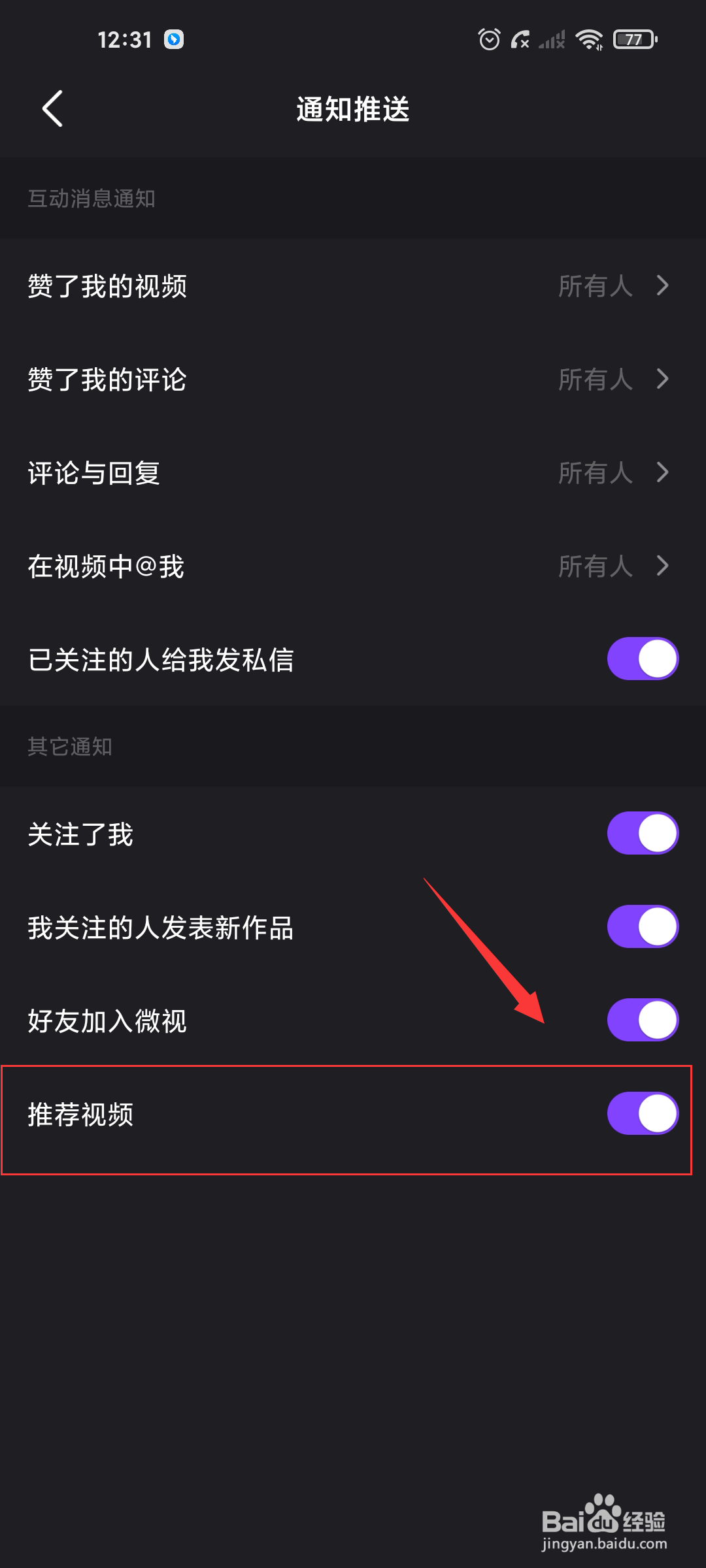Viewport: 706px width, 1568px height.
Task: Tap inside the red highlighted 推荐视频 row
Action: click(x=327, y=1113)
